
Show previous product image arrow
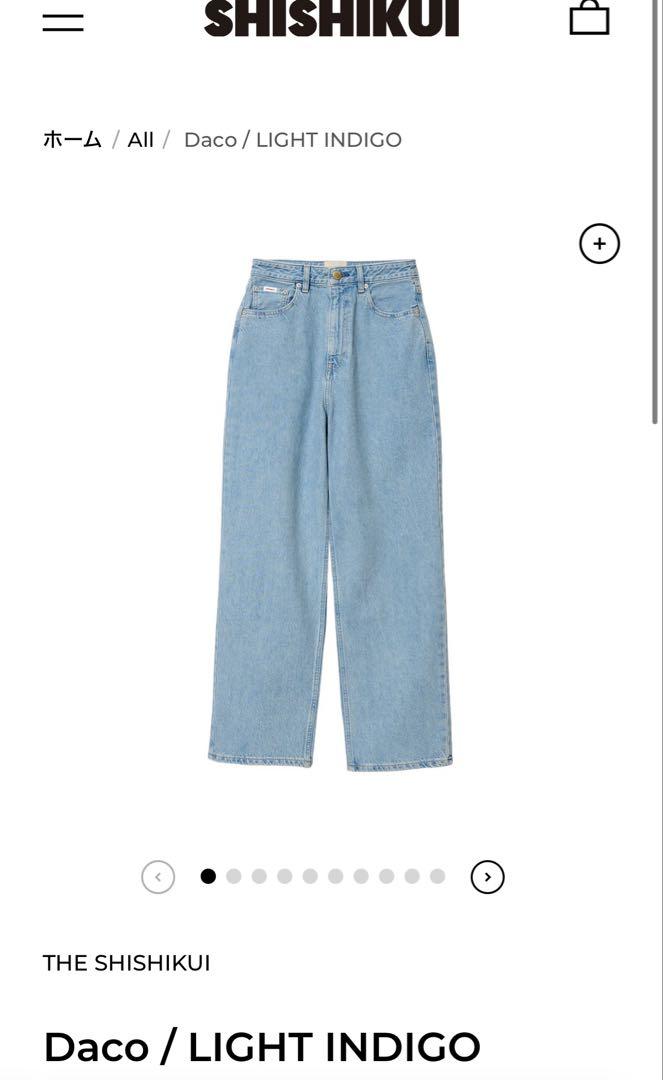coord(158,877)
